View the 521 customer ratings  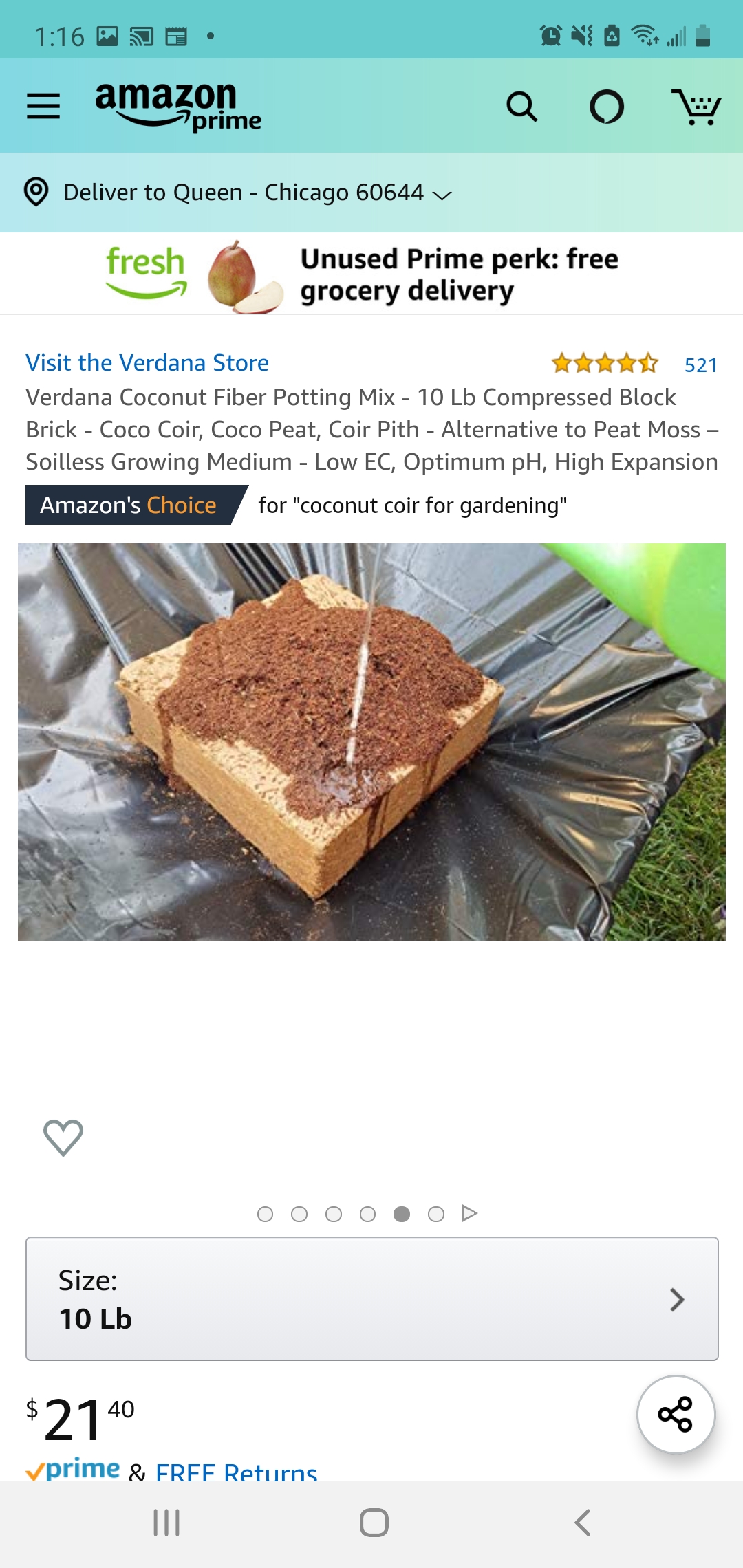[700, 364]
